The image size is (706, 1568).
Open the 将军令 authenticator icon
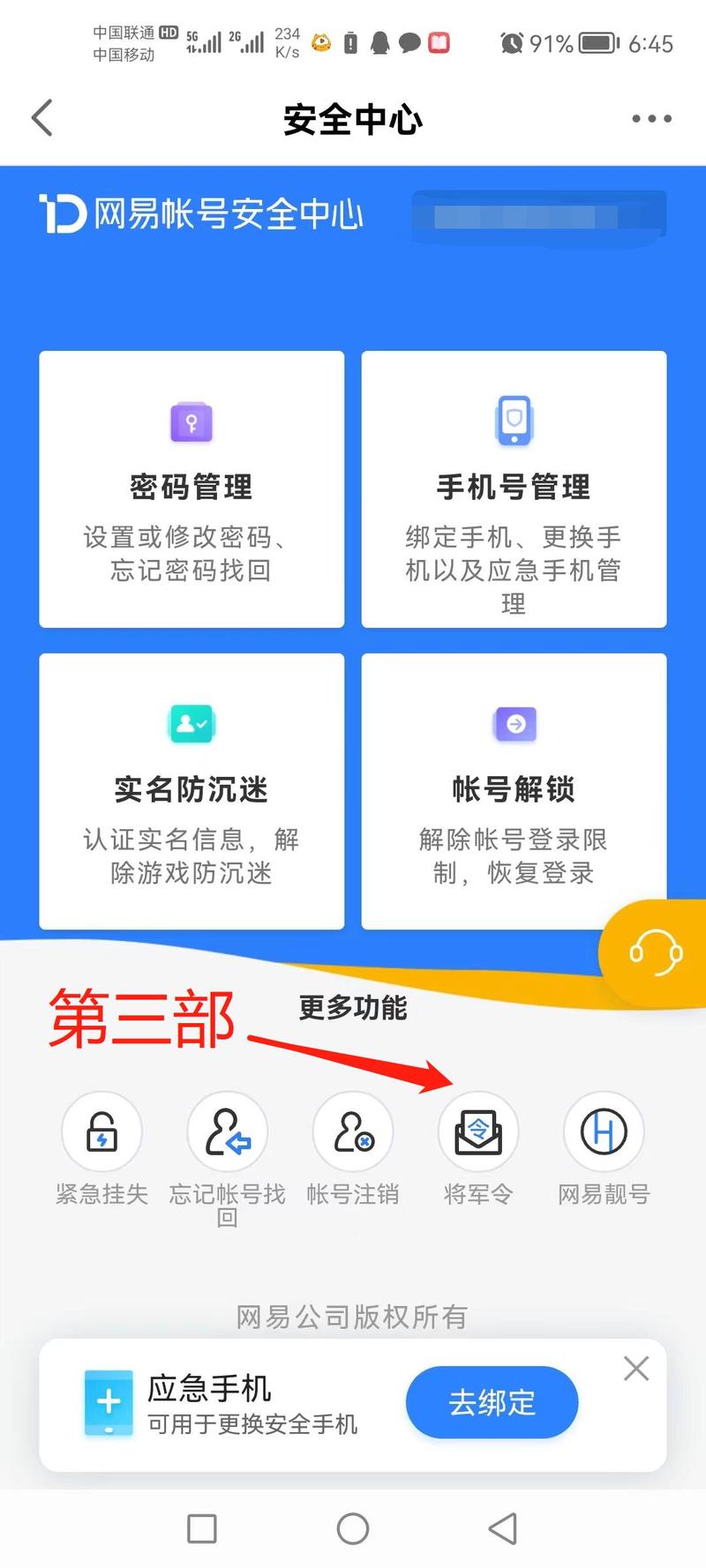coord(477,1131)
